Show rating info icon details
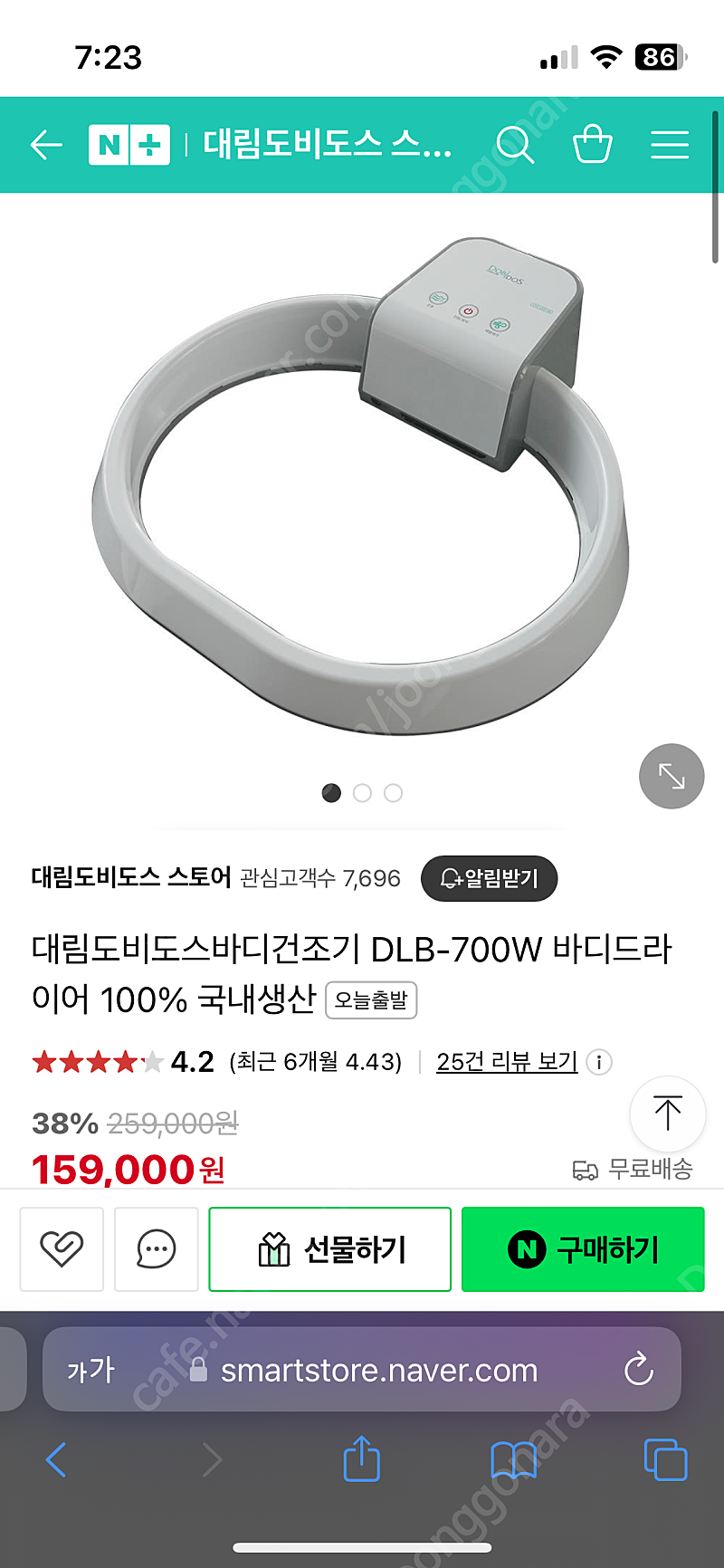The image size is (724, 1568). click(598, 1062)
